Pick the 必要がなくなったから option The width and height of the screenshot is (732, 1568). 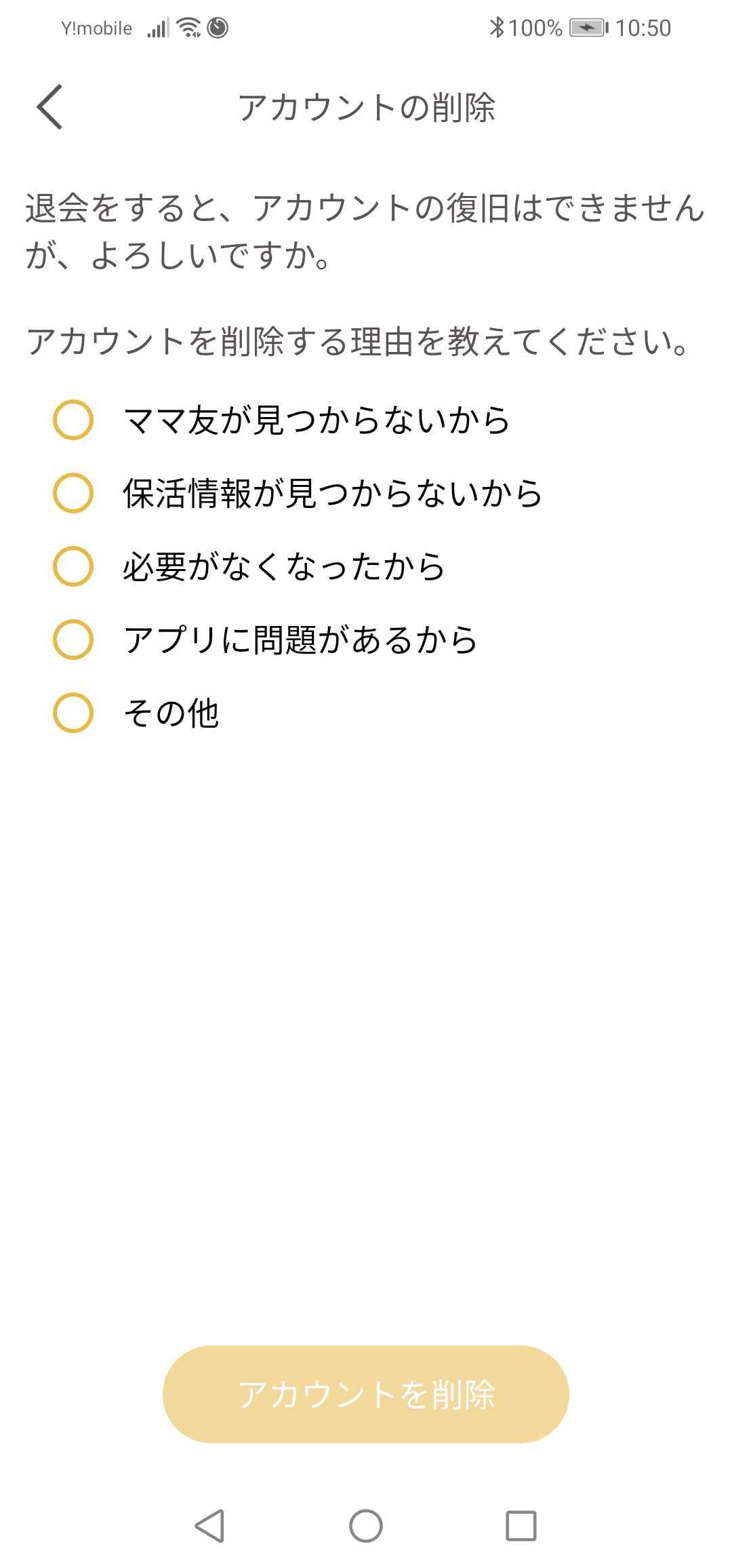click(x=73, y=566)
